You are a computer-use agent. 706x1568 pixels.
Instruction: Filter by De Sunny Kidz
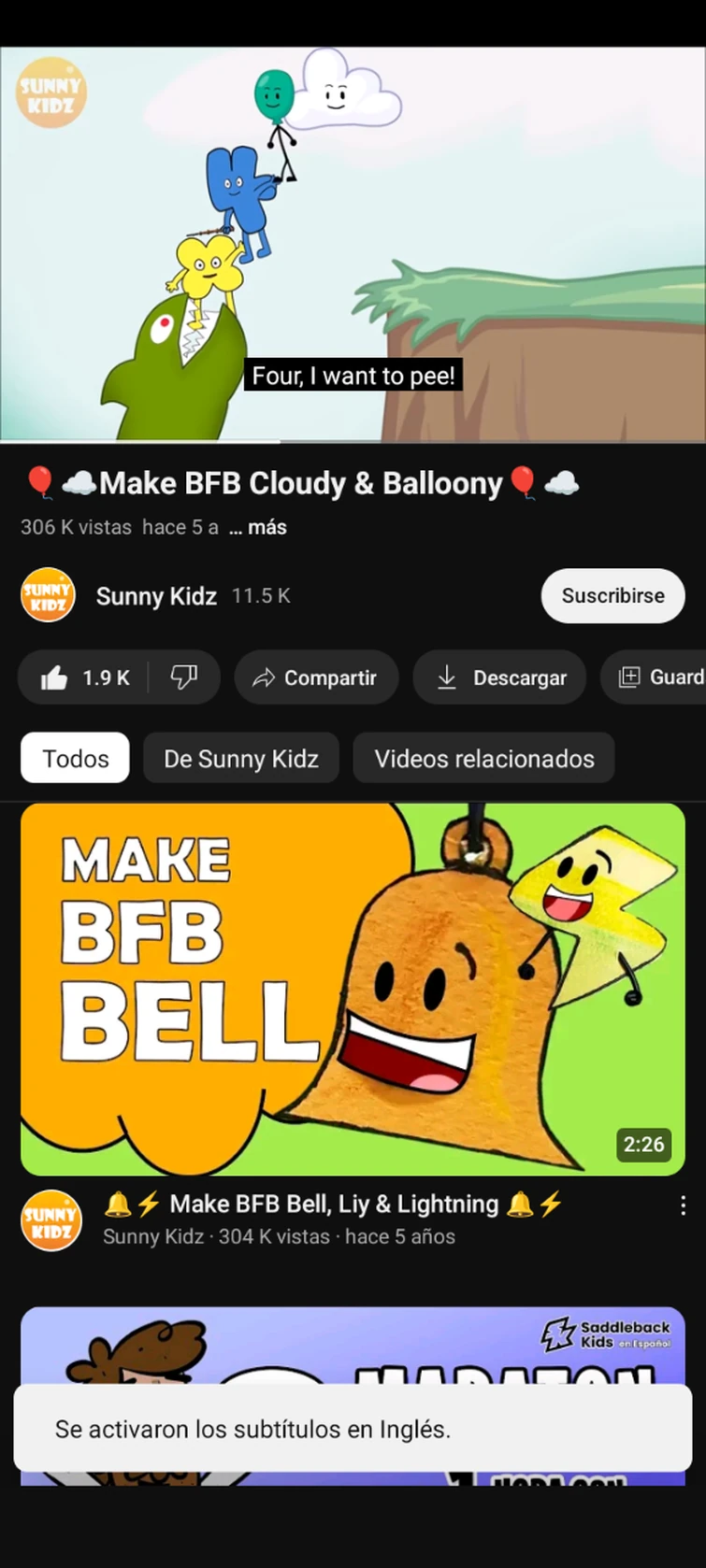pyautogui.click(x=240, y=758)
